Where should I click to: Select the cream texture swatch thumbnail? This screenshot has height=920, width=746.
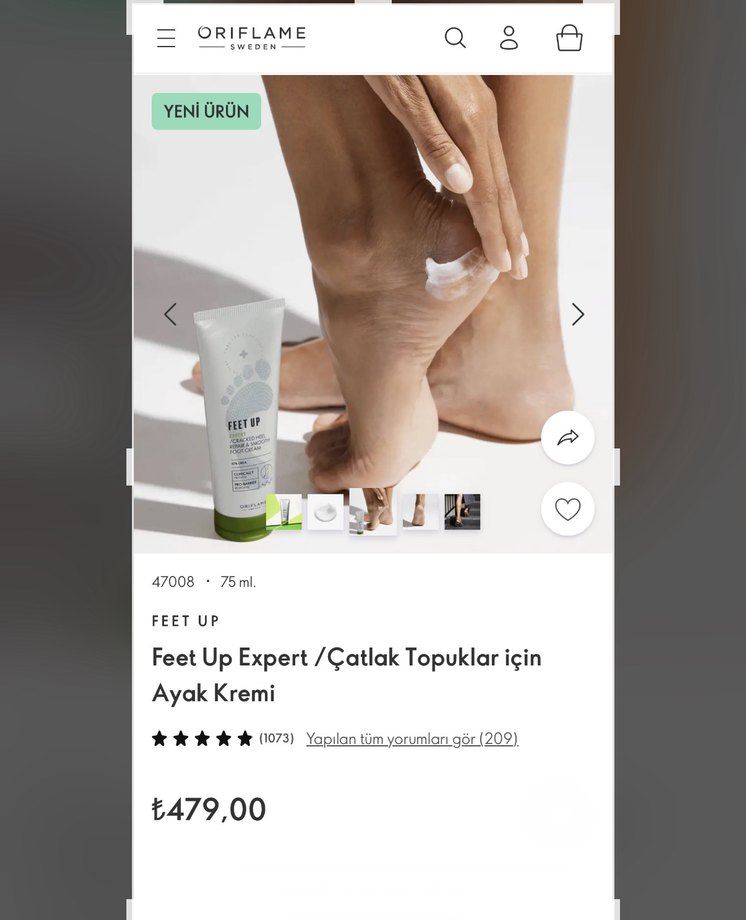325,510
